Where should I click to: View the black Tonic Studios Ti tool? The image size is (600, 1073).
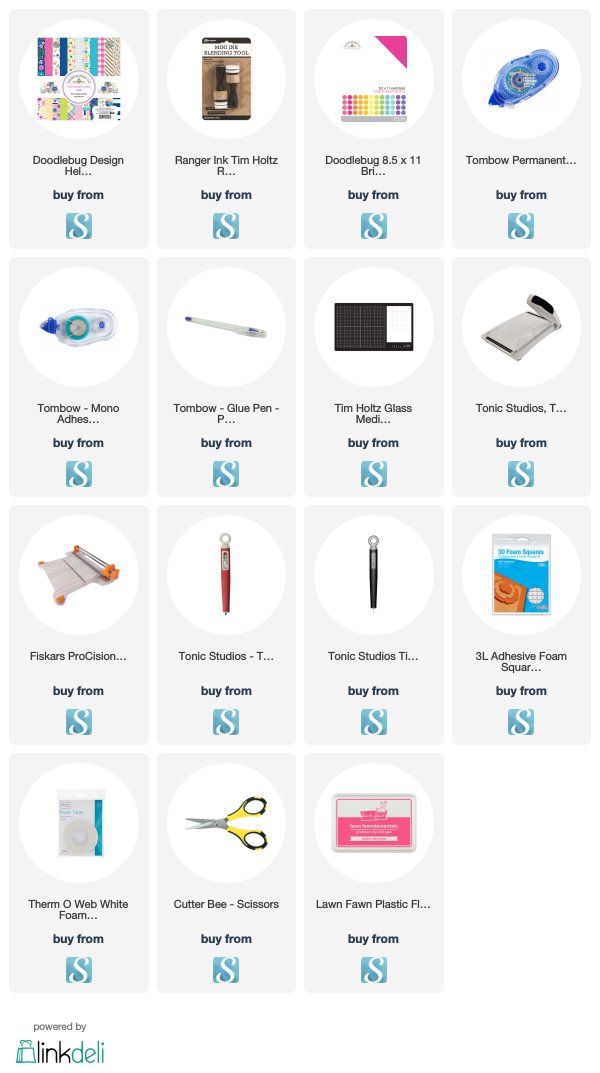pos(374,575)
